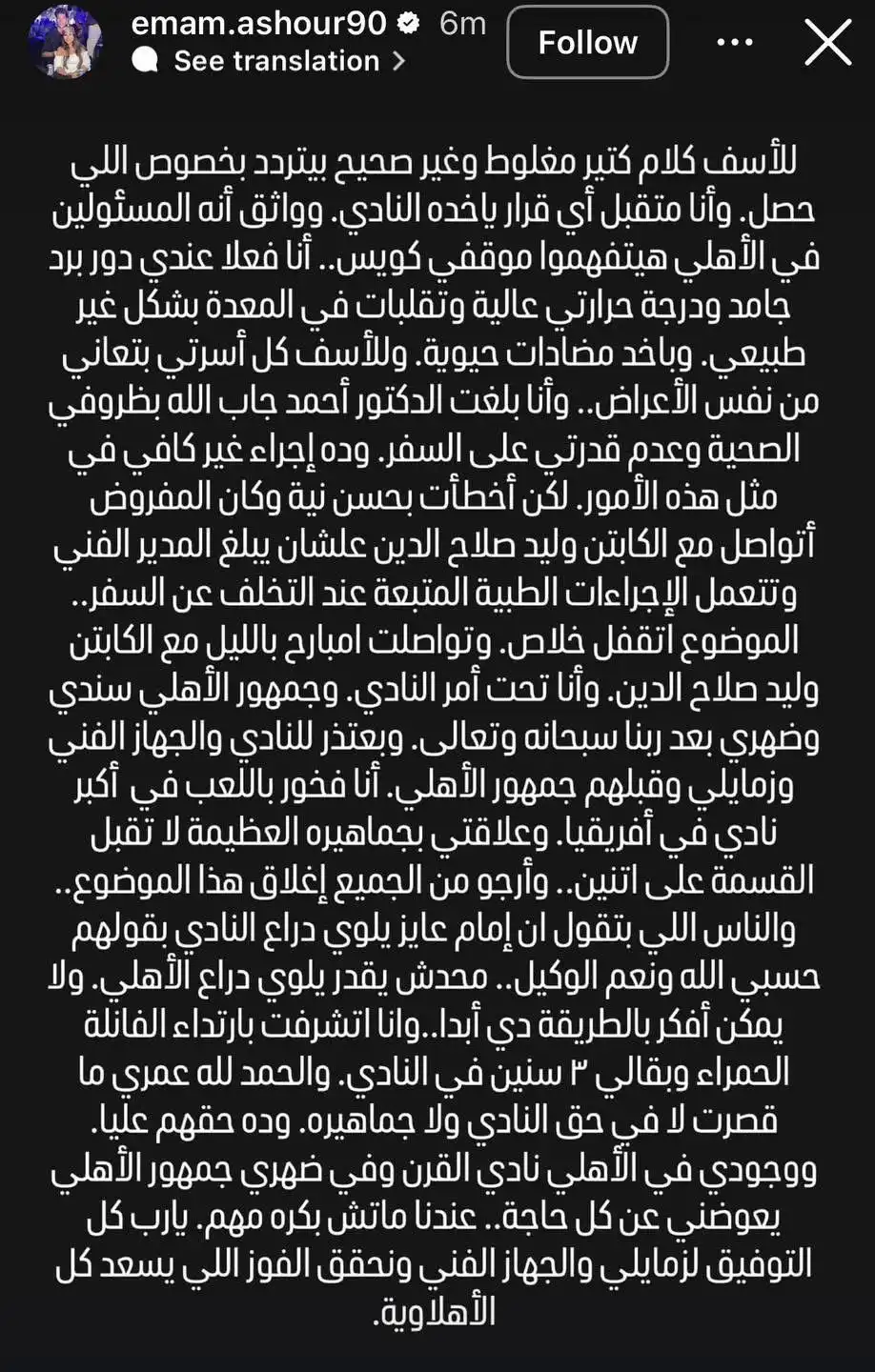Screen dimensions: 875x1372
Task: Toggle Follow for emam.ashour90
Action: pyautogui.click(x=587, y=42)
